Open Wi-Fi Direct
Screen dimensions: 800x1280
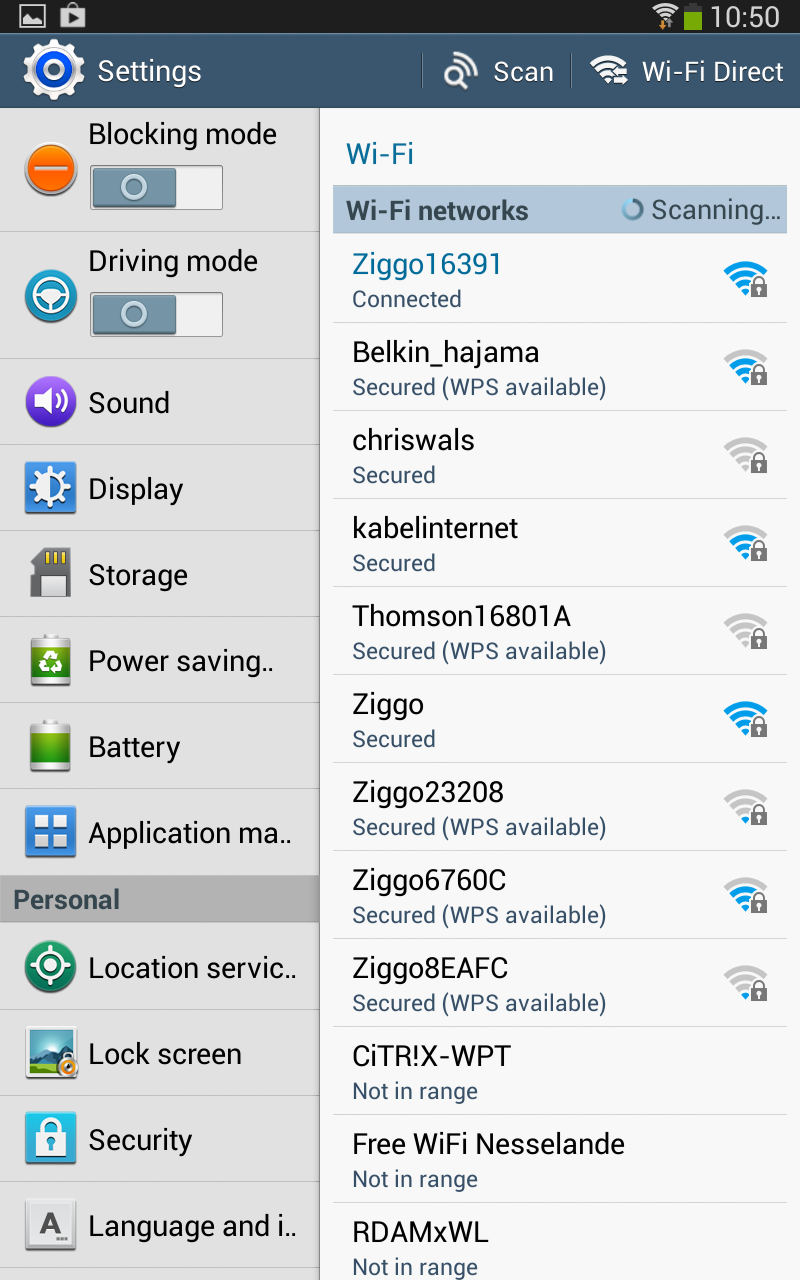click(687, 72)
